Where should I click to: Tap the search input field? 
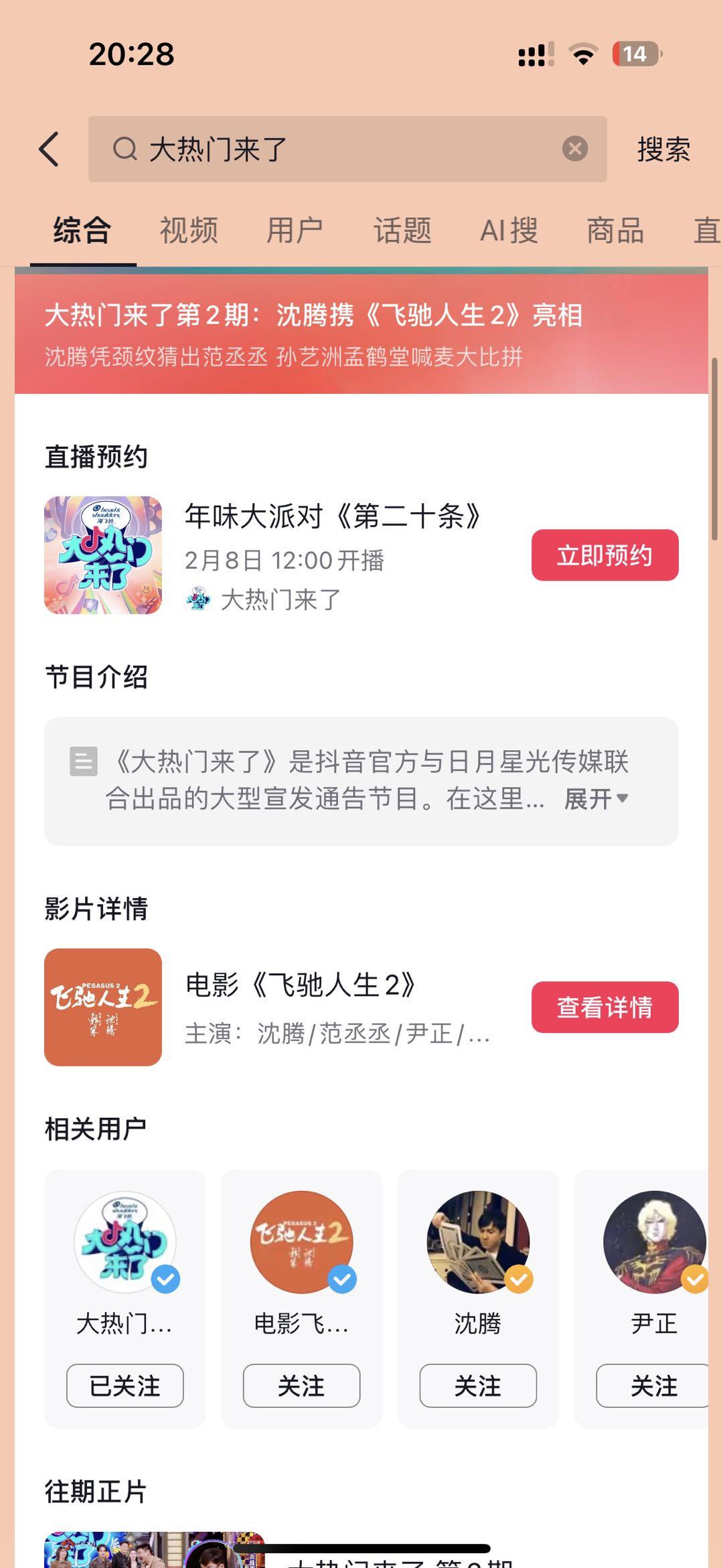tap(348, 149)
